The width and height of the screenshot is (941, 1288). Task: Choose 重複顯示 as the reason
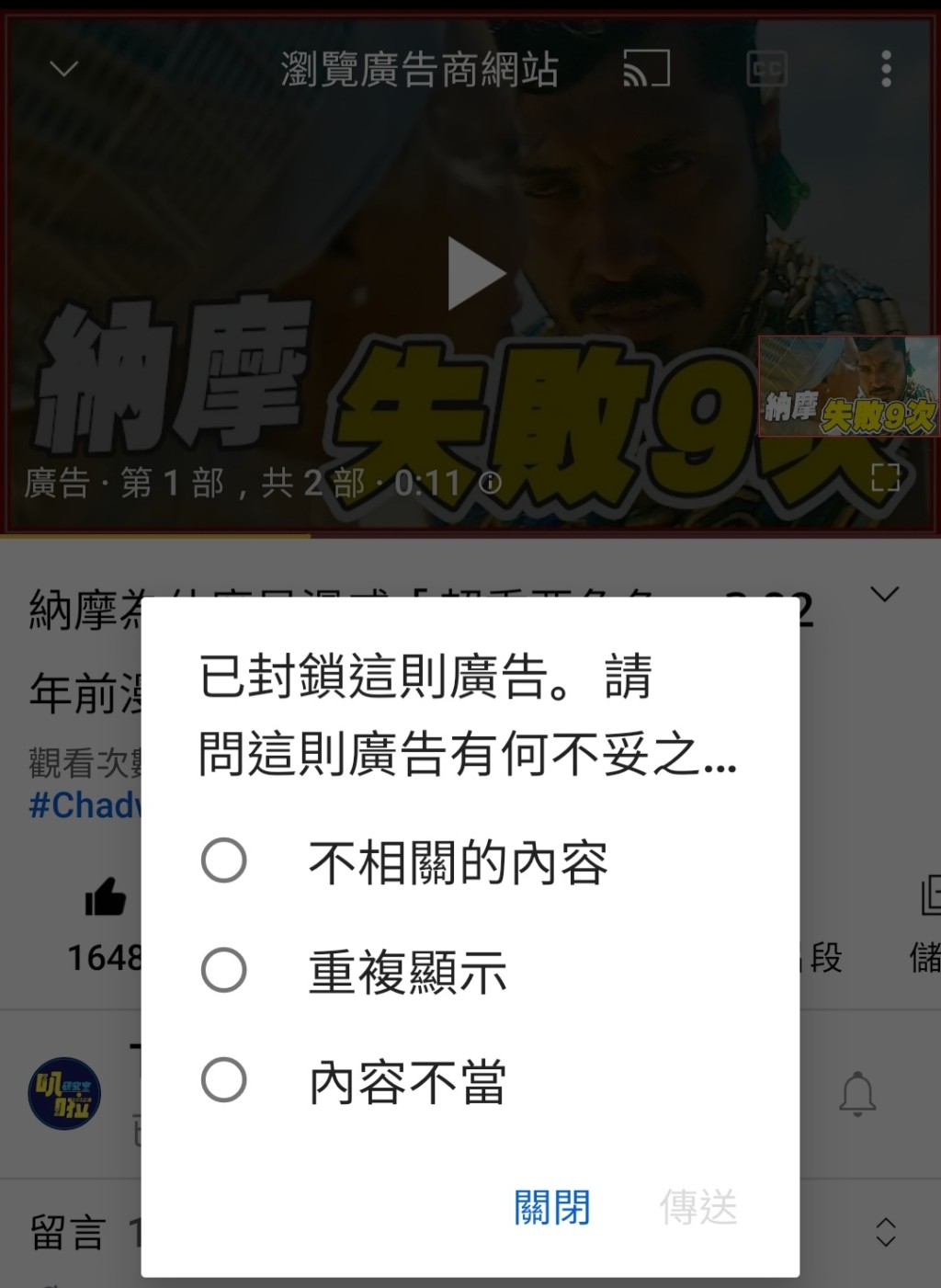223,971
